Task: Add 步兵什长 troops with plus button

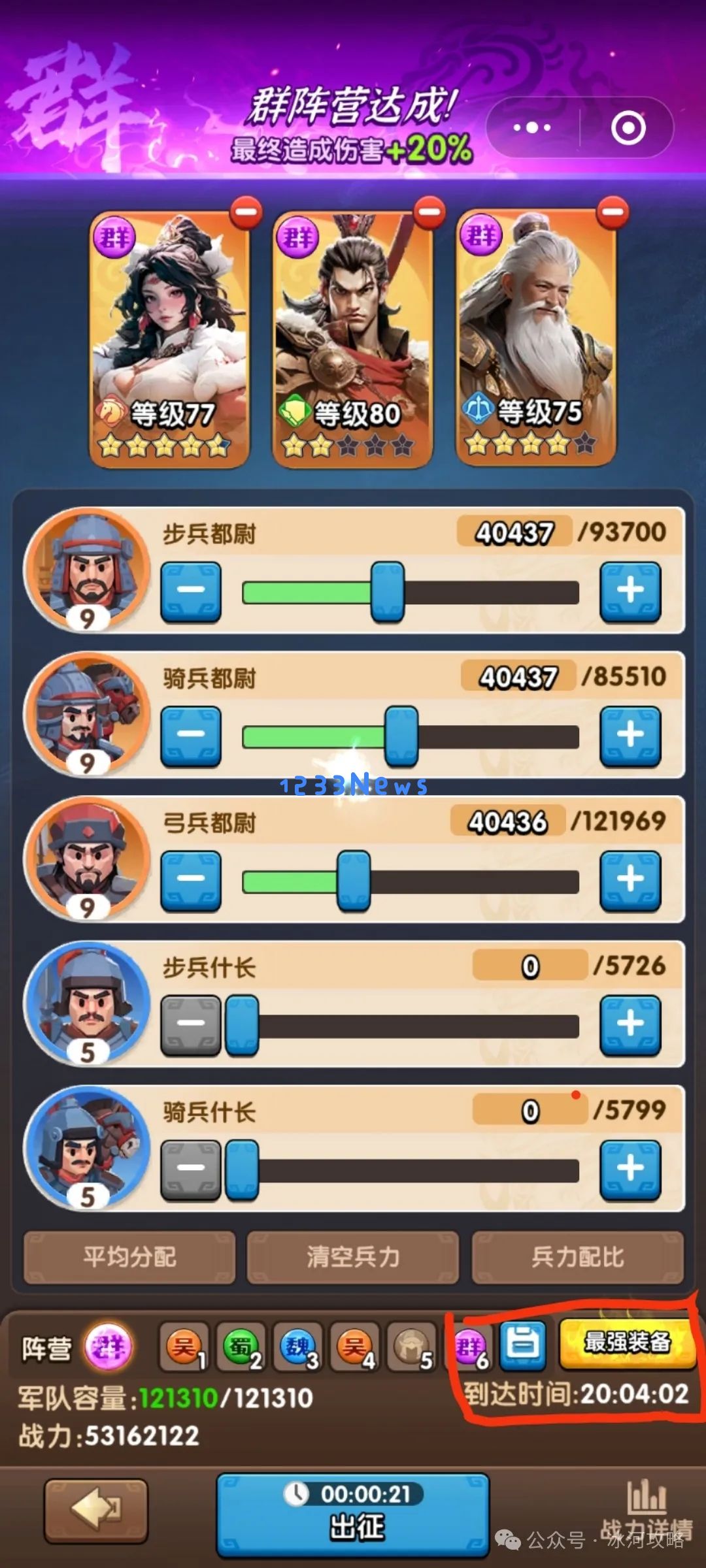Action: point(630,1024)
